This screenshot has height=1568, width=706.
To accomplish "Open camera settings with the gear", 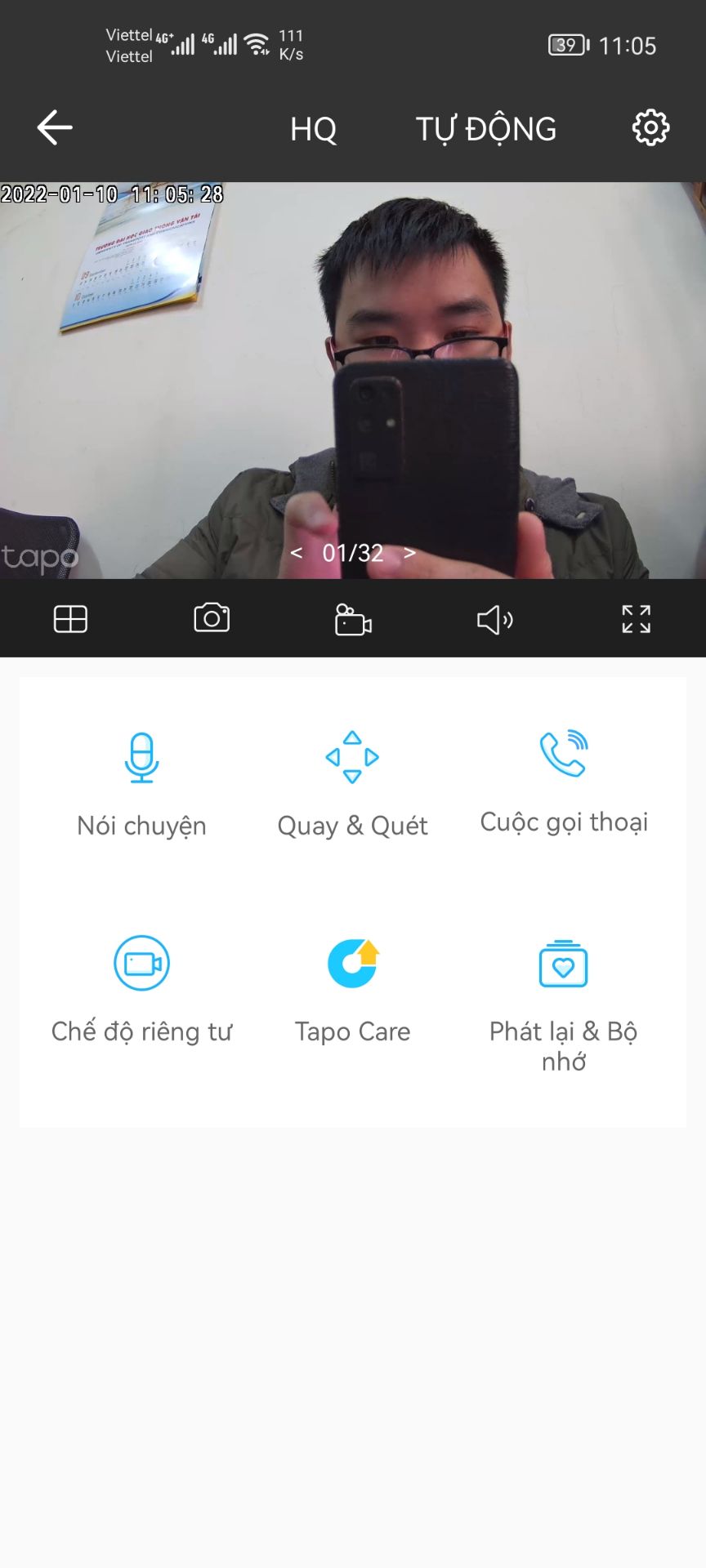I will (650, 128).
